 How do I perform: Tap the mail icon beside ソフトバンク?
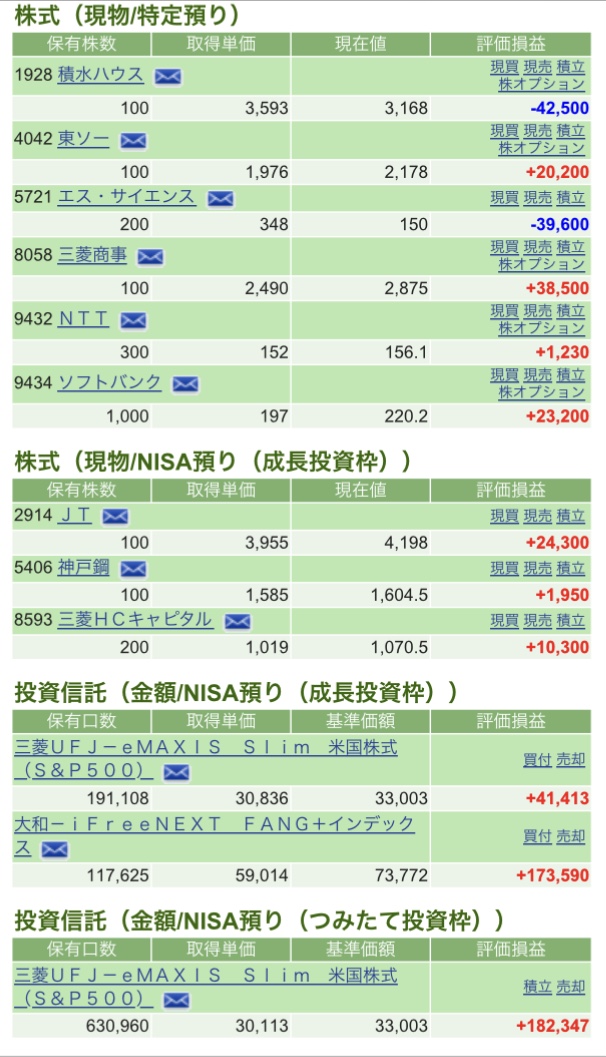coord(185,384)
